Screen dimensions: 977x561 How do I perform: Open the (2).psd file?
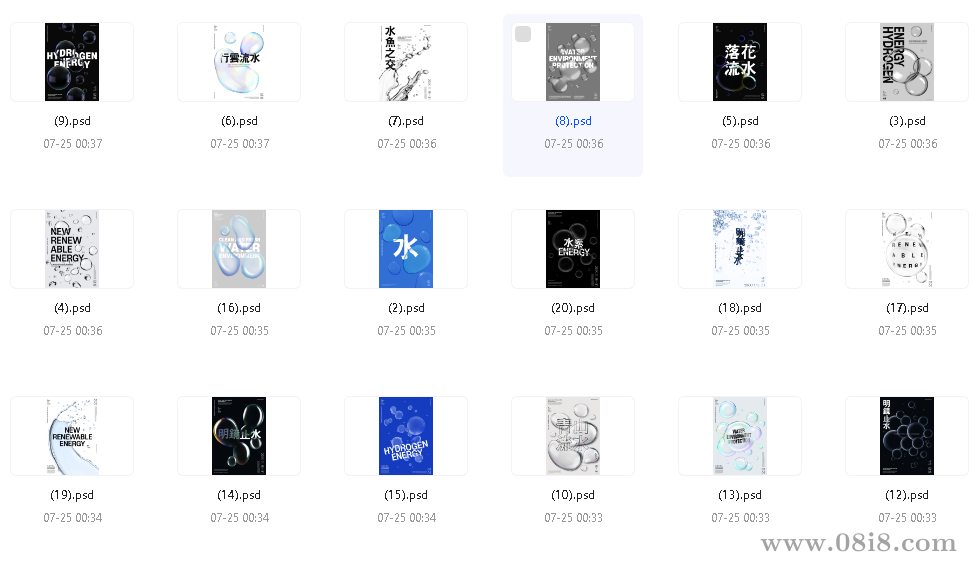pos(406,249)
